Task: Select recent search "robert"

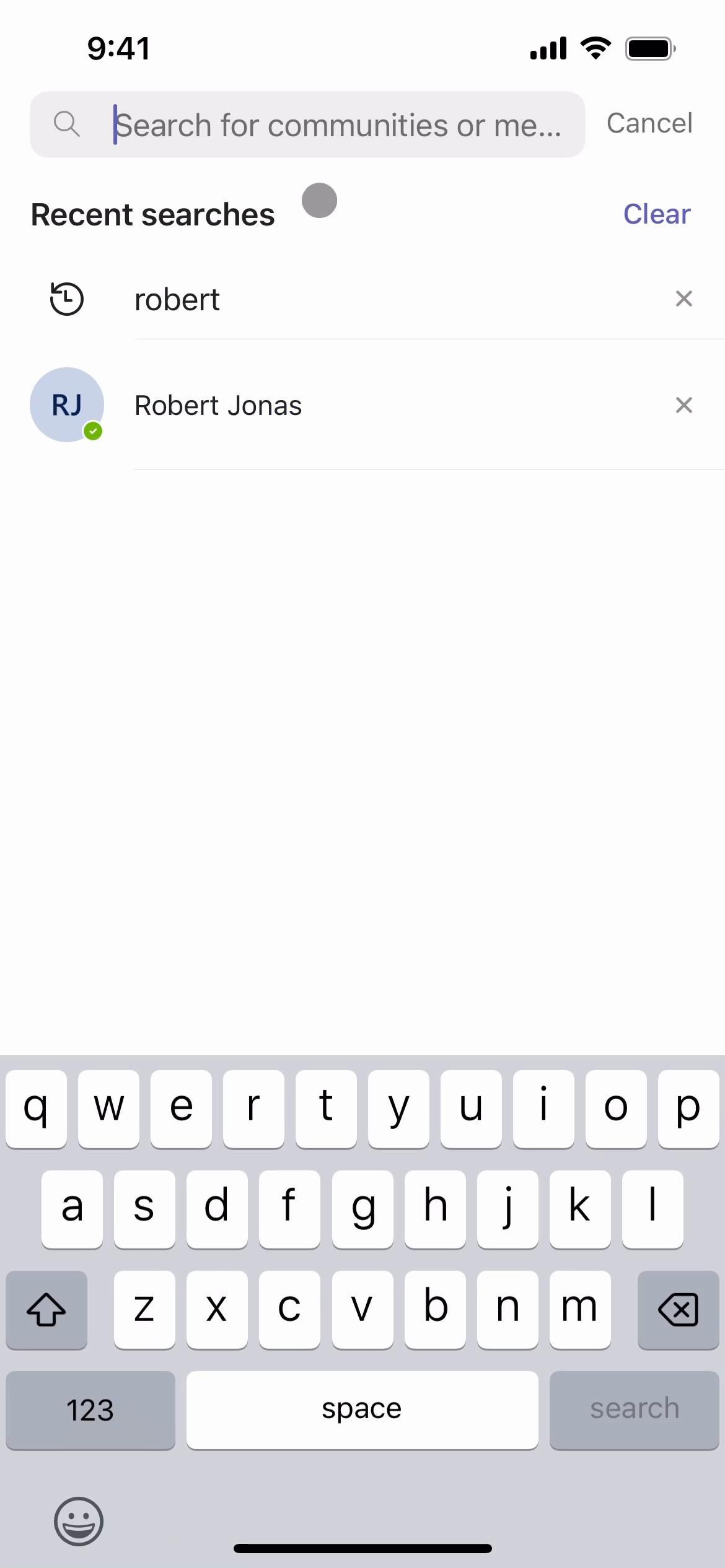Action: tap(177, 300)
